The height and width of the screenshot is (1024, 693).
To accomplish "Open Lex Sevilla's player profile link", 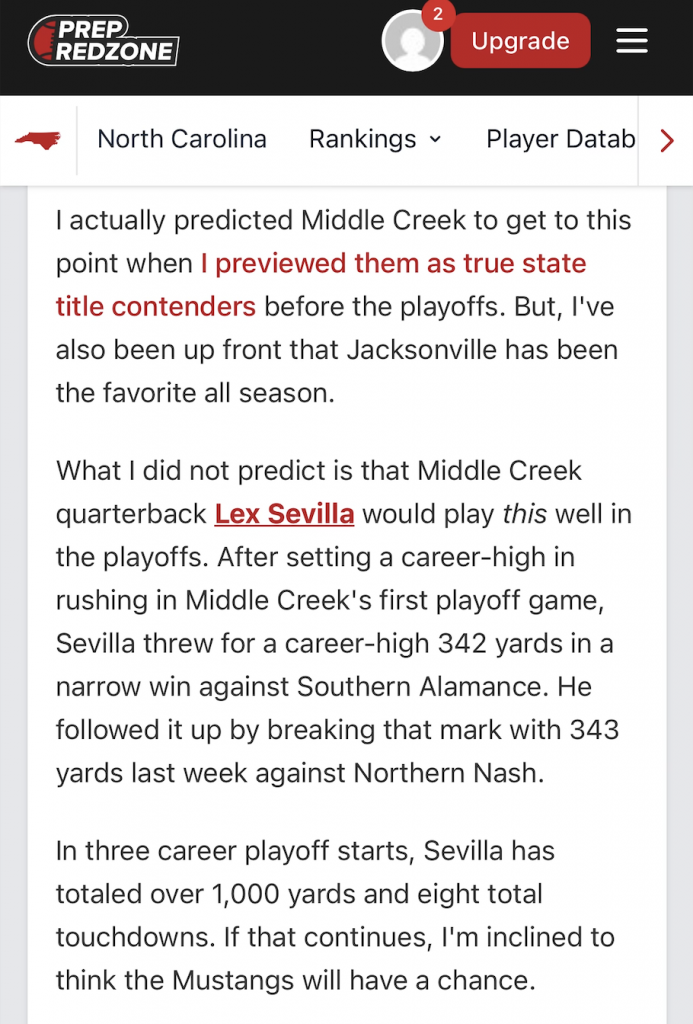I will click(284, 514).
